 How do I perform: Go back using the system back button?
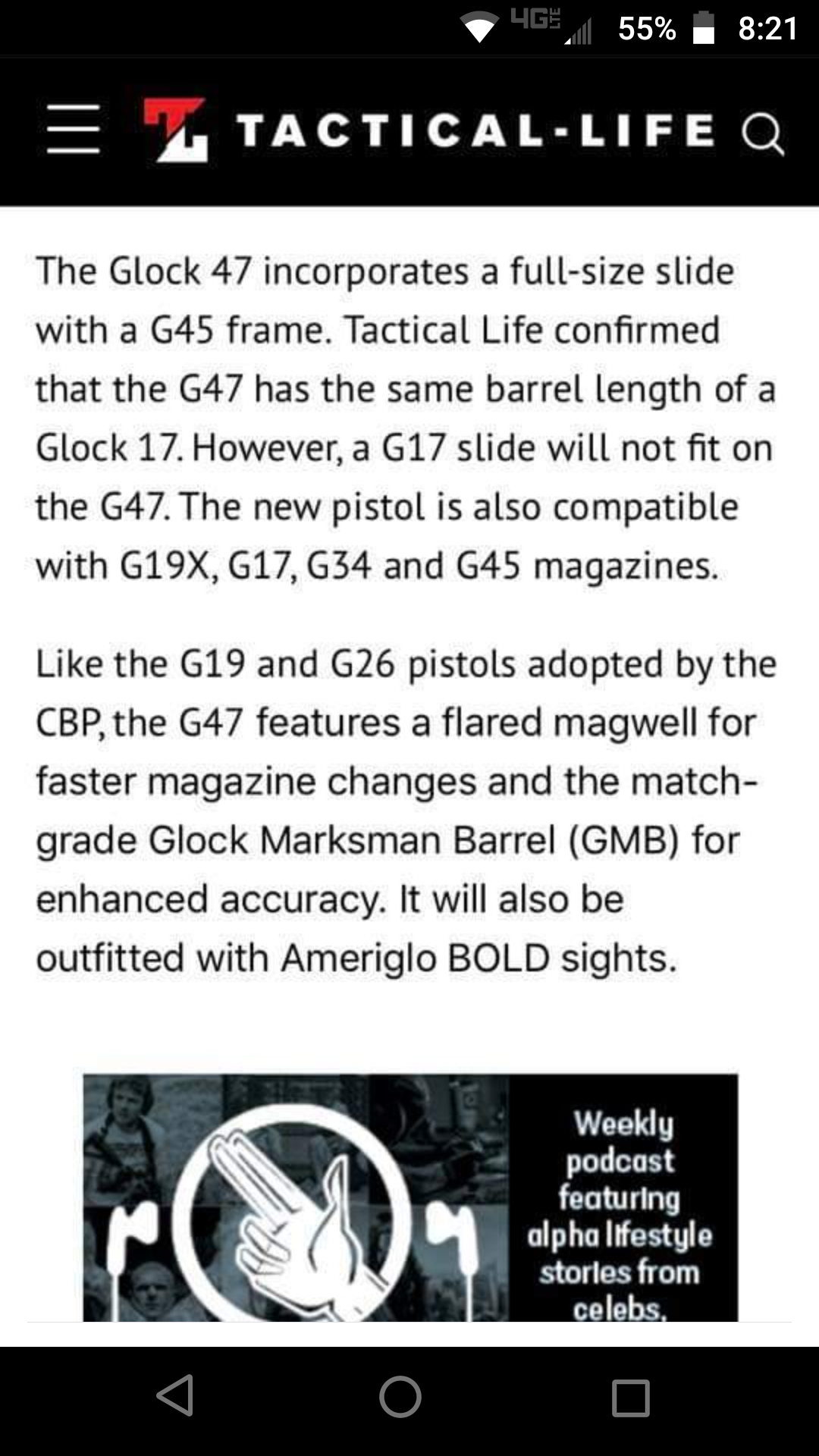175,1396
